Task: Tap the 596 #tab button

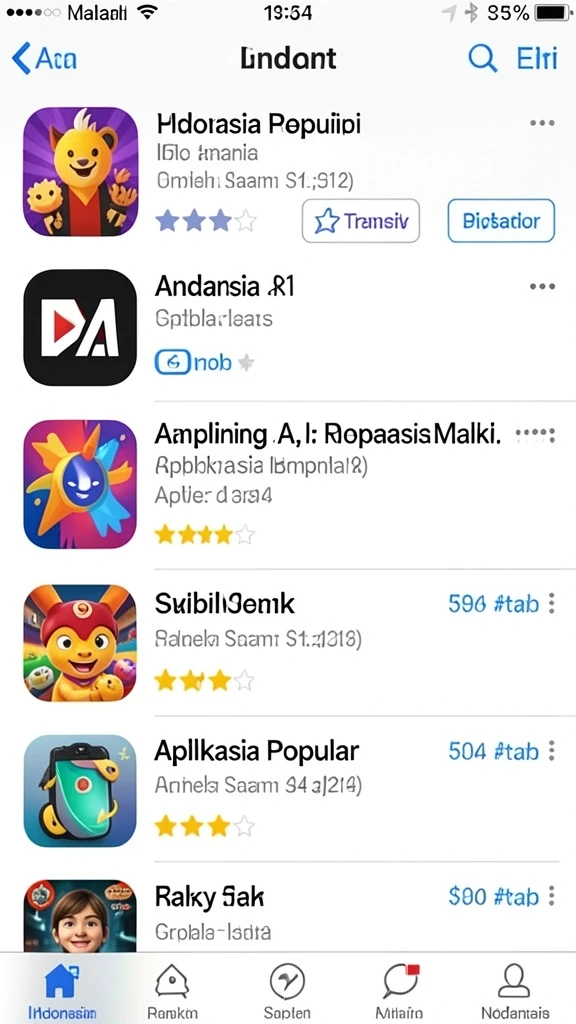Action: (493, 603)
